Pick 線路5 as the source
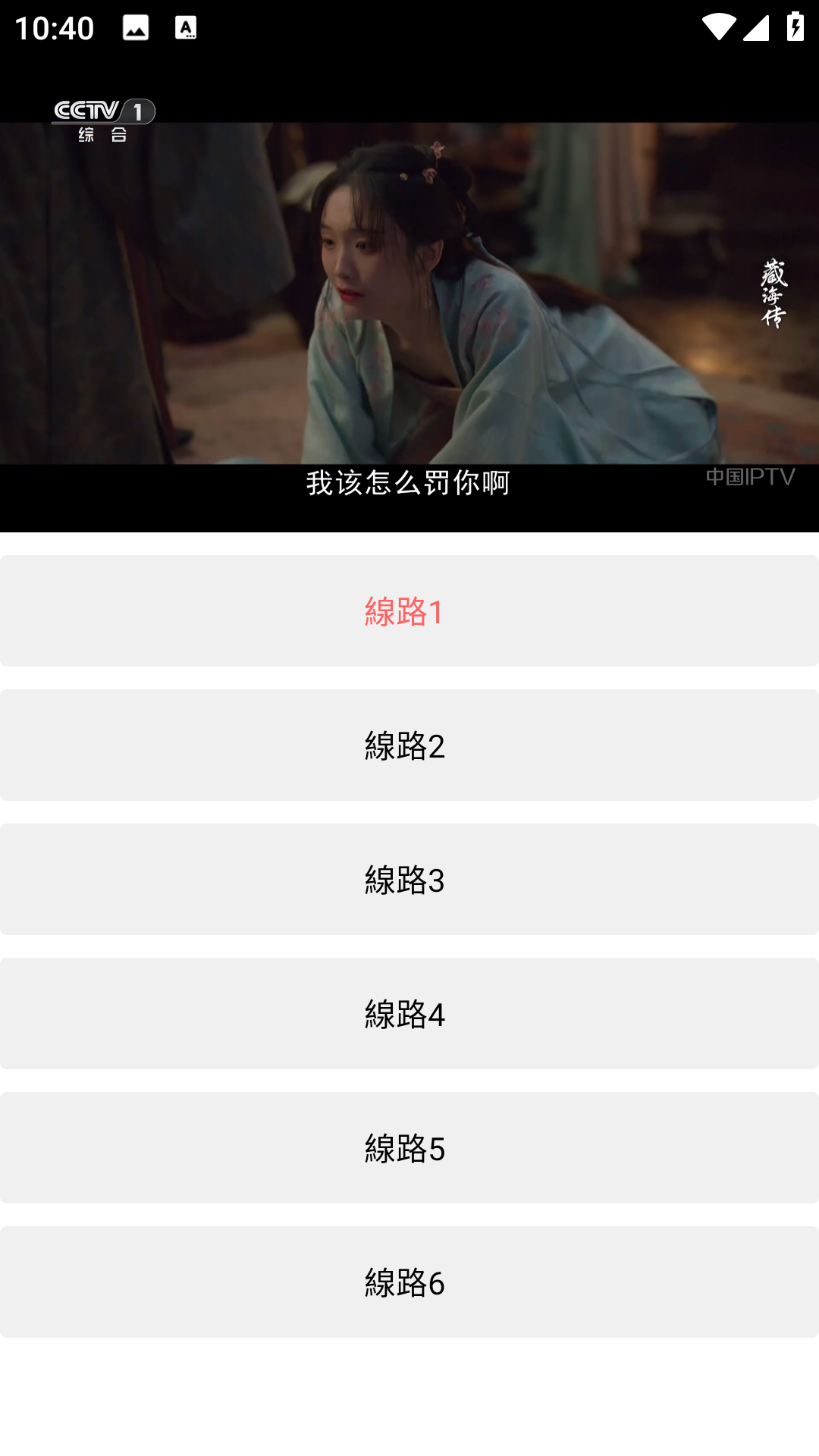819x1456 pixels. 409,1148
